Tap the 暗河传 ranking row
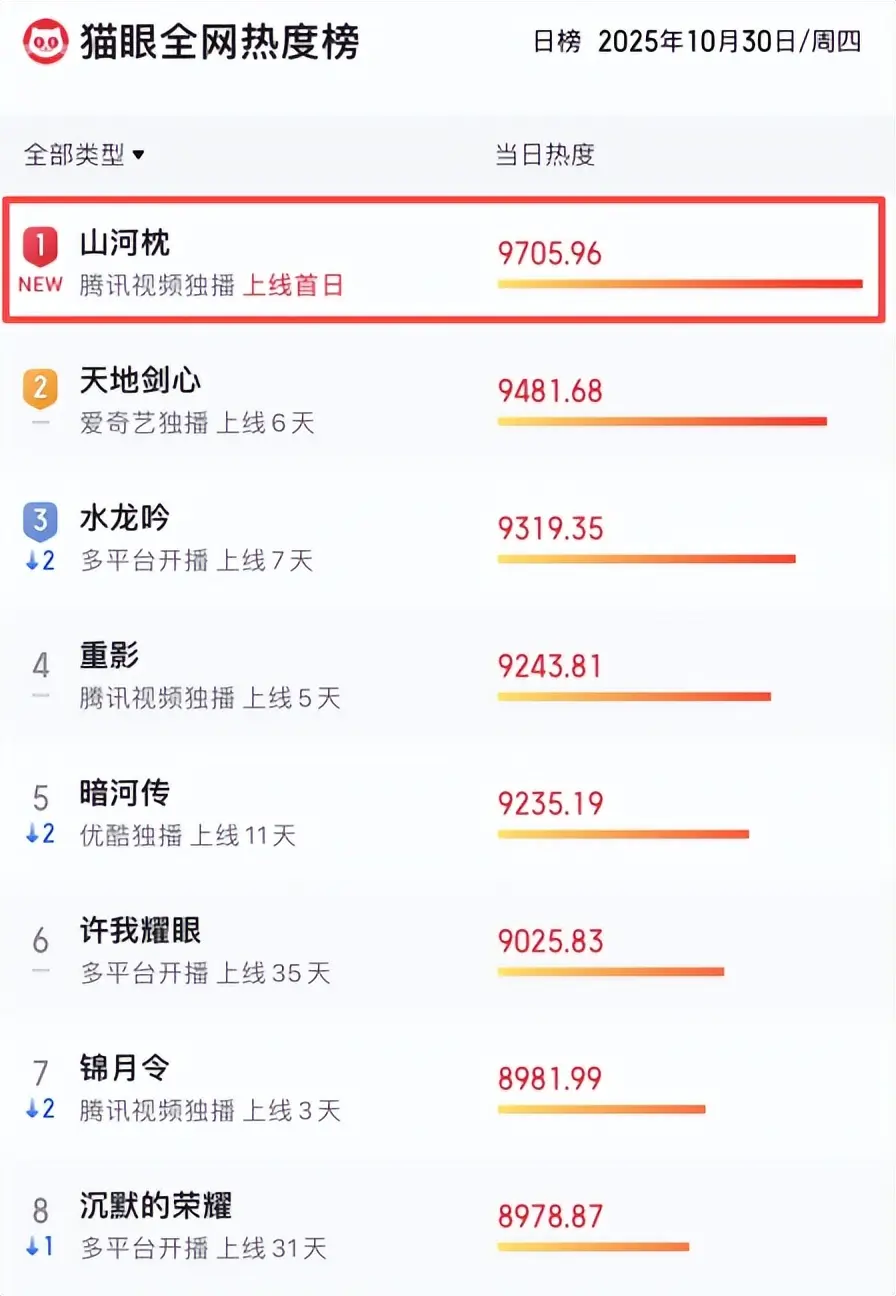Image resolution: width=896 pixels, height=1296 pixels. [x=125, y=795]
